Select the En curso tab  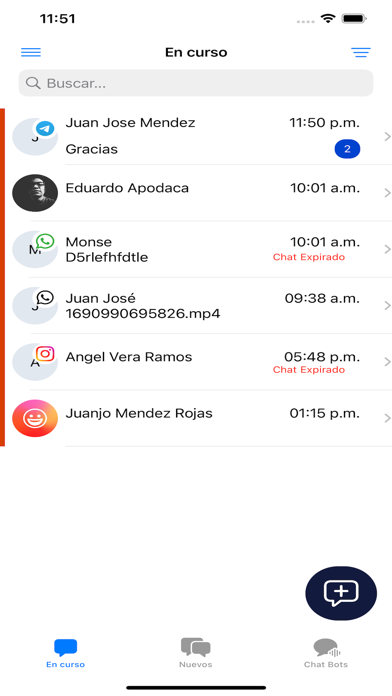click(x=65, y=653)
